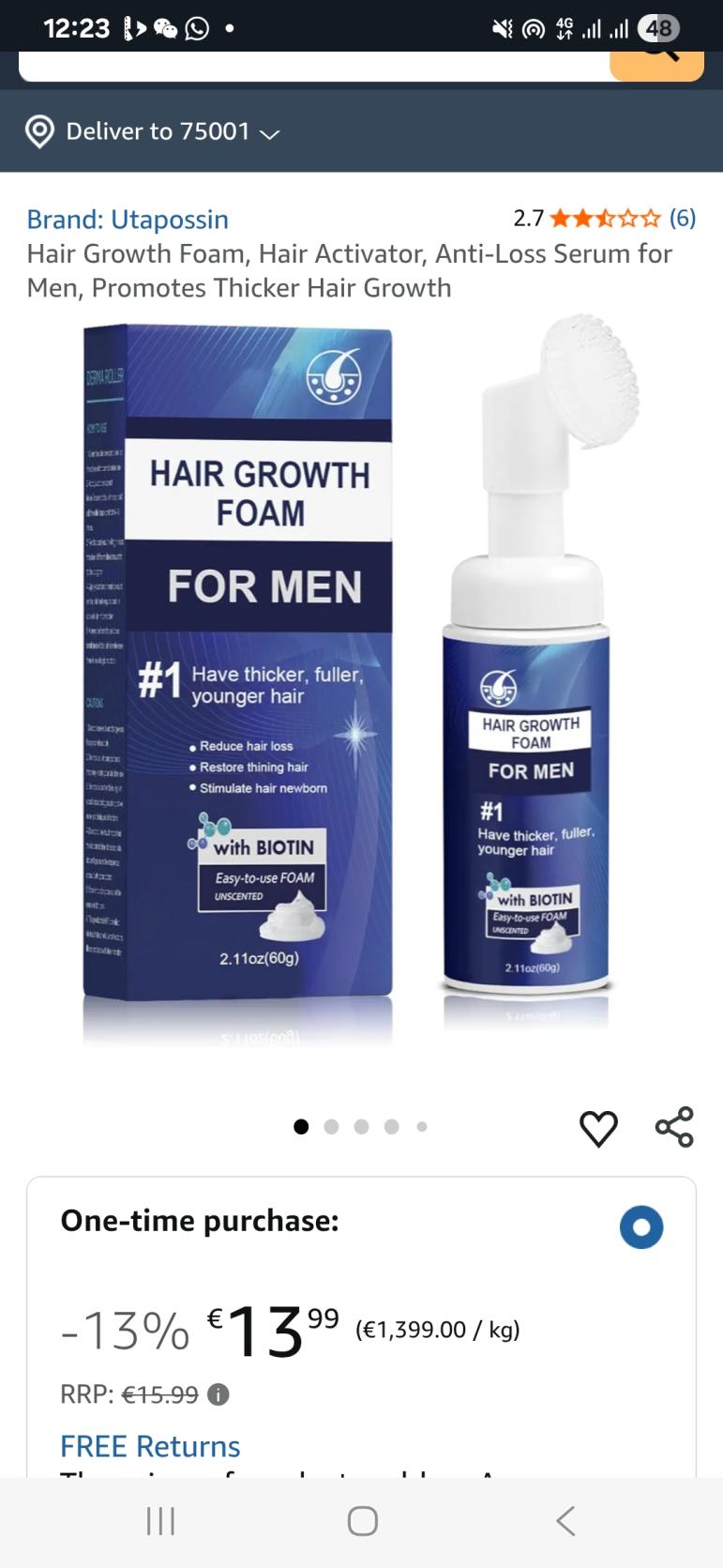Go back with the system back button
This screenshot has width=723, height=1568.
tap(565, 1521)
